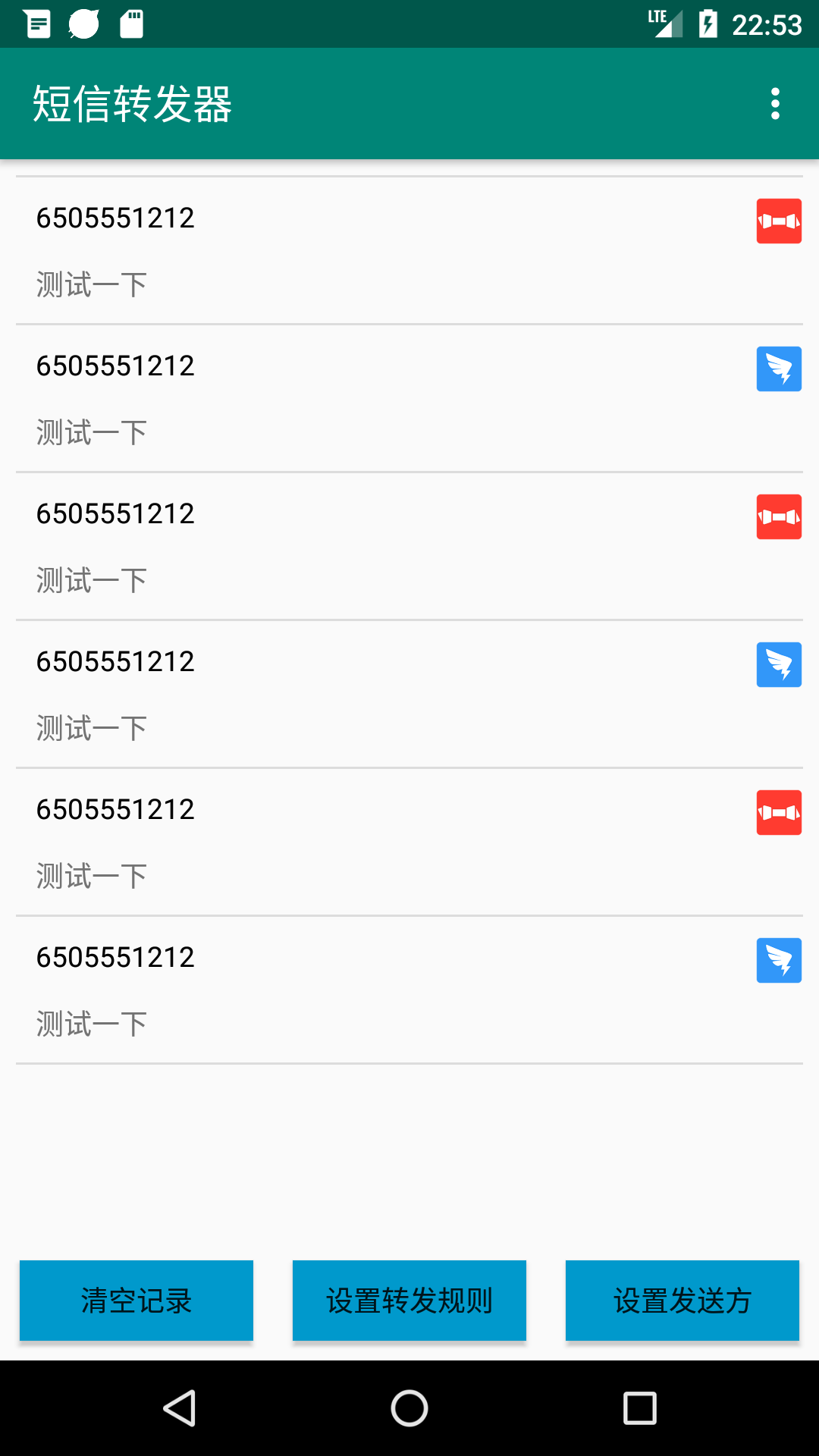This screenshot has width=819, height=1456.
Task: Open 设置发送方 sender settings
Action: [x=682, y=1301]
